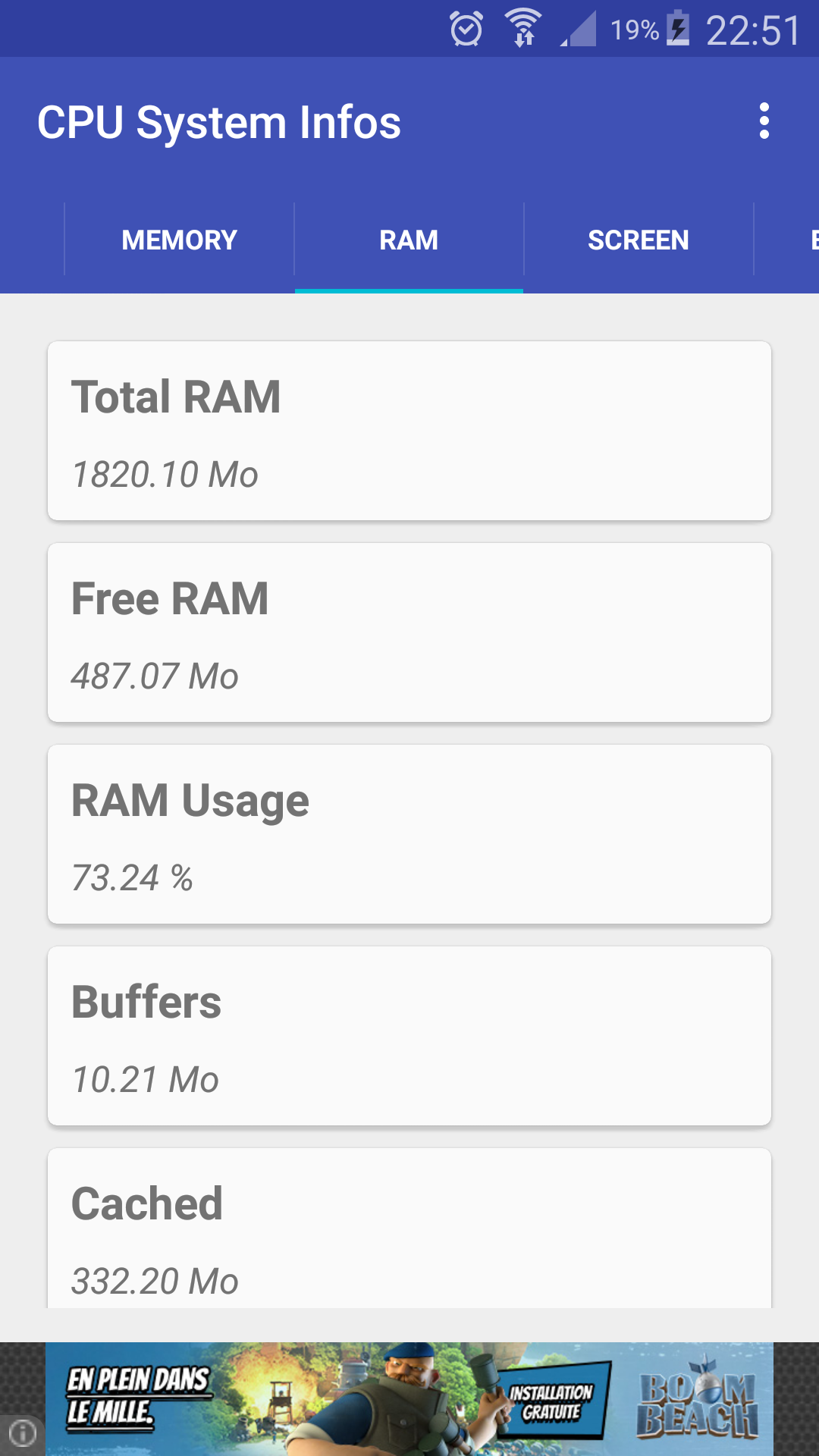Switch to the MEMORY tab
Viewport: 819px width, 1456px height.
(x=179, y=240)
